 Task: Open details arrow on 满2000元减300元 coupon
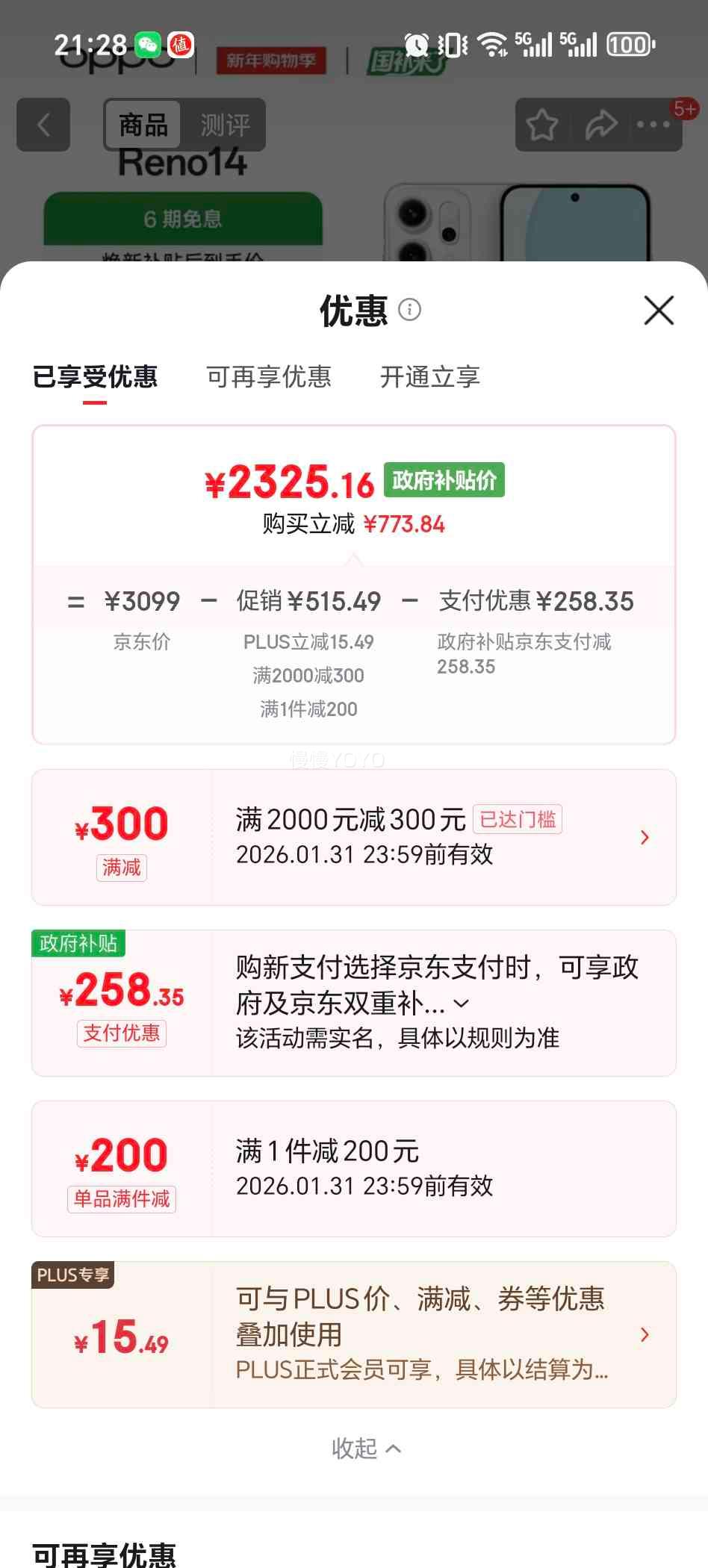click(x=644, y=838)
